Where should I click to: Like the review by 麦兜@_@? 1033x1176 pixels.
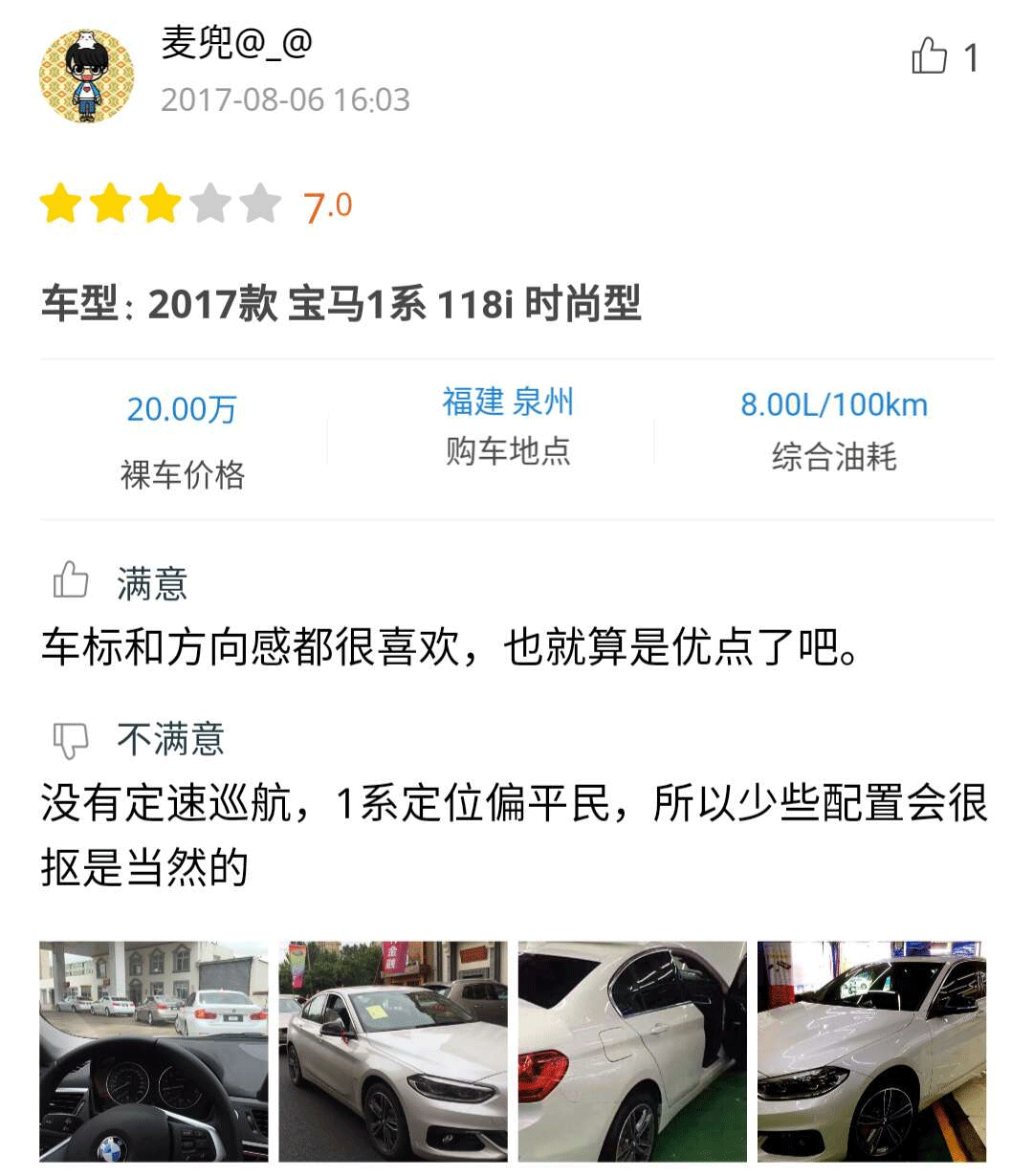(929, 56)
